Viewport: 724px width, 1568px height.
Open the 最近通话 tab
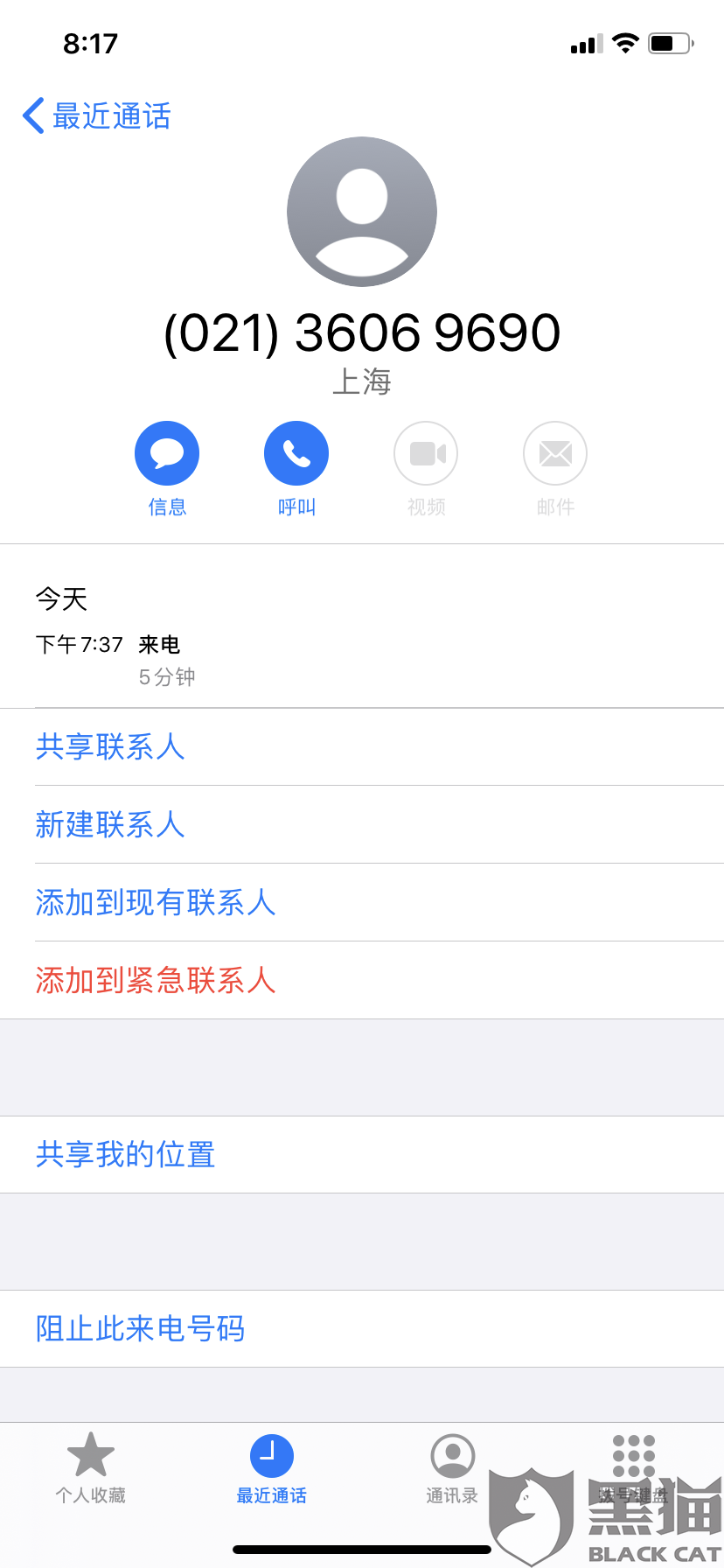click(x=272, y=1469)
